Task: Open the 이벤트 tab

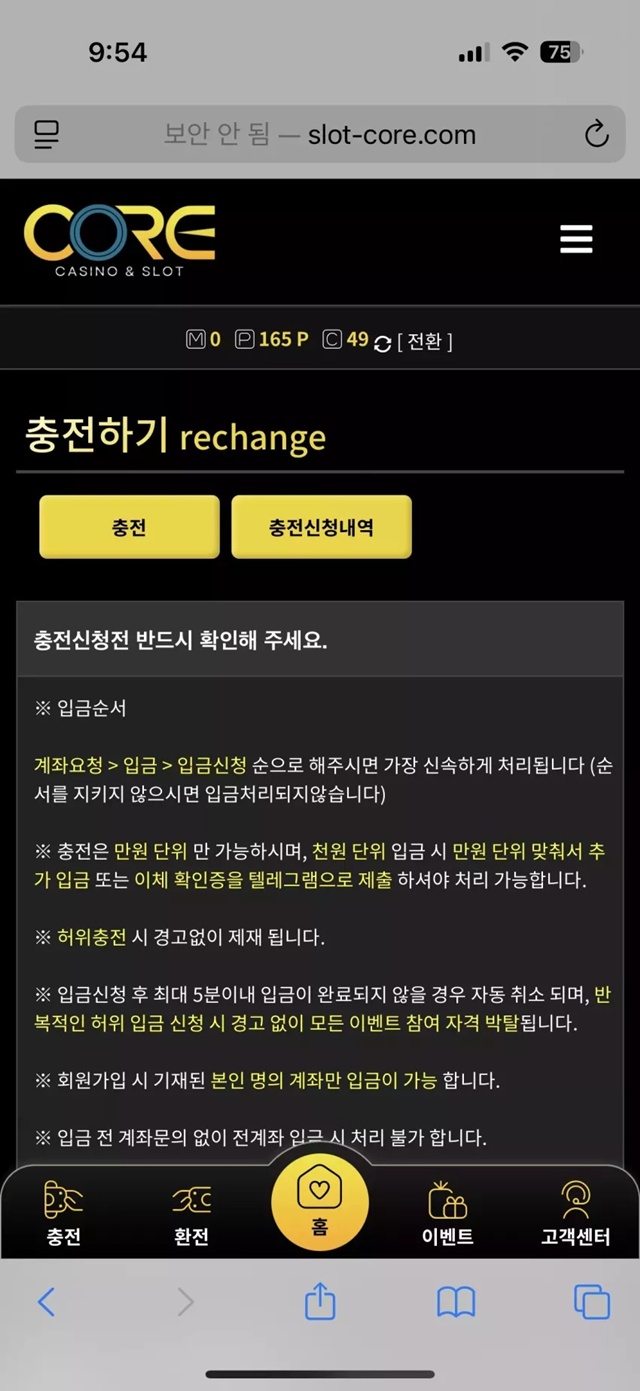Action: click(x=447, y=1213)
